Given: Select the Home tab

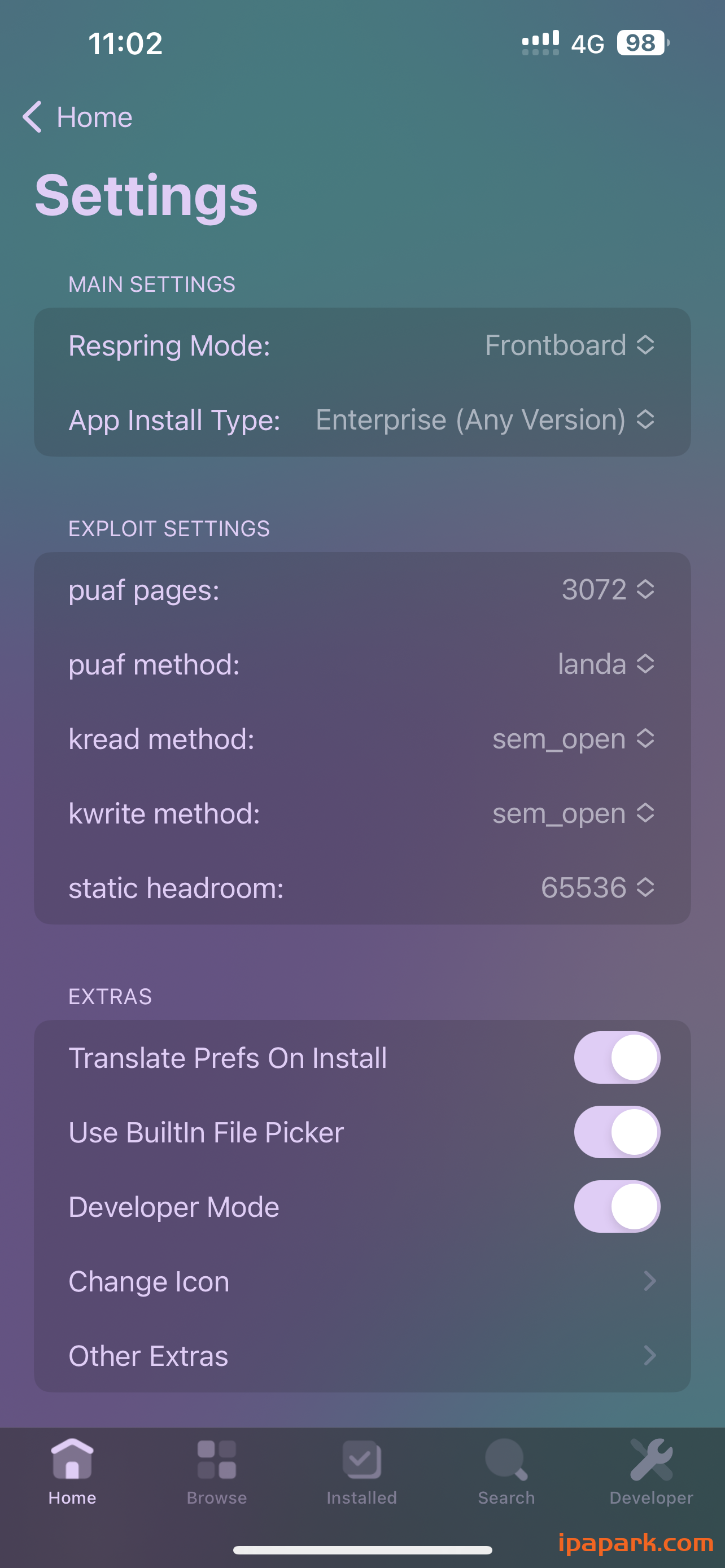Looking at the screenshot, I should click(72, 1472).
